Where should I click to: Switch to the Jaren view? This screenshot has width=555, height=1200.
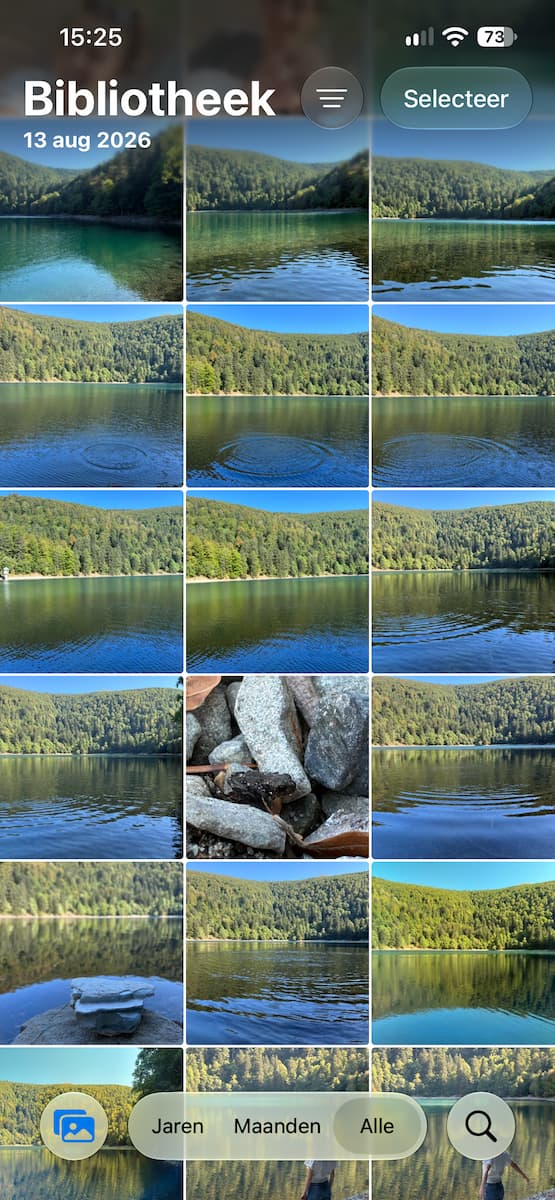click(x=178, y=1126)
